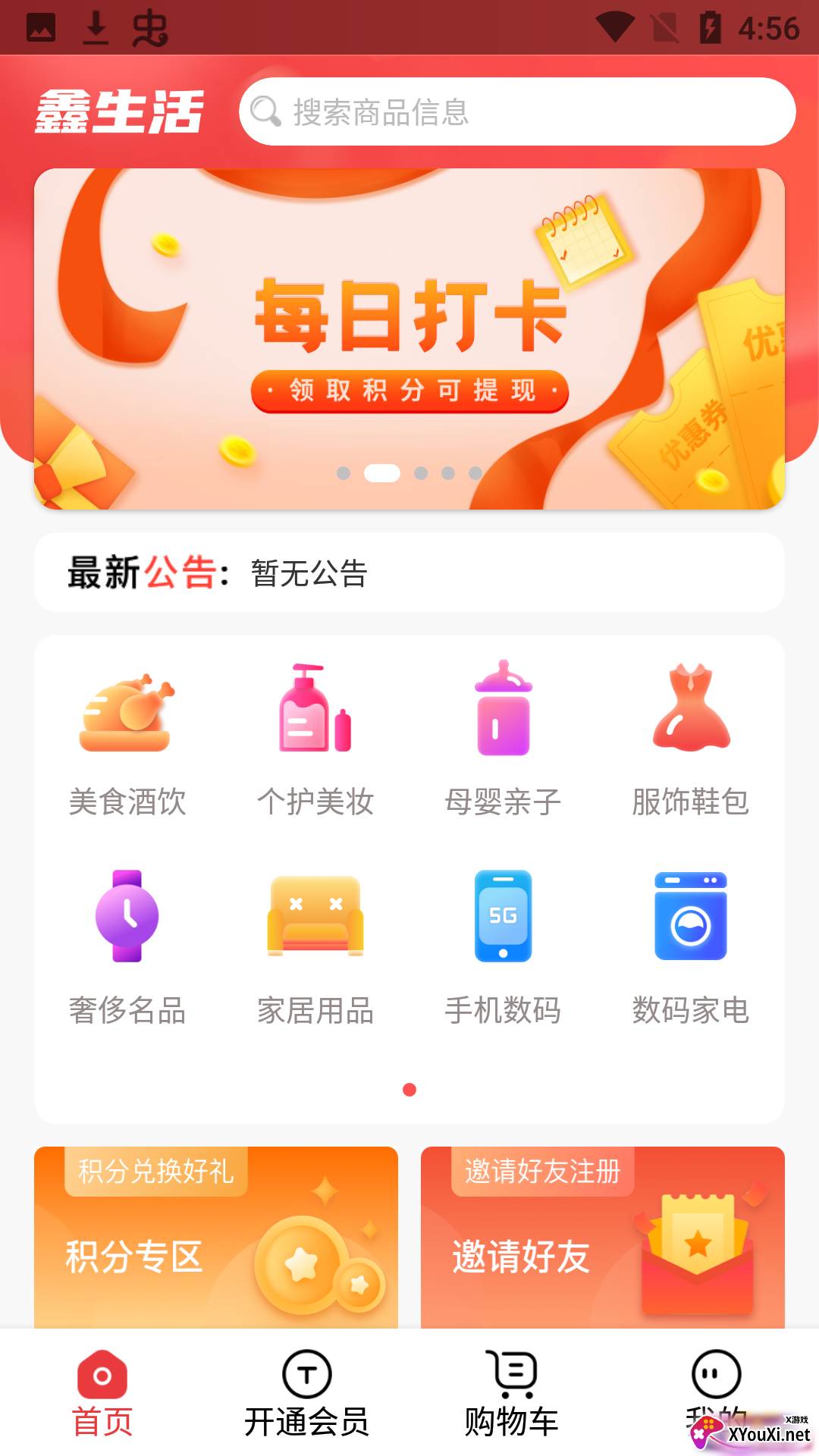819x1456 pixels.
Task: Select the 个护美妆 category
Action: (315, 740)
